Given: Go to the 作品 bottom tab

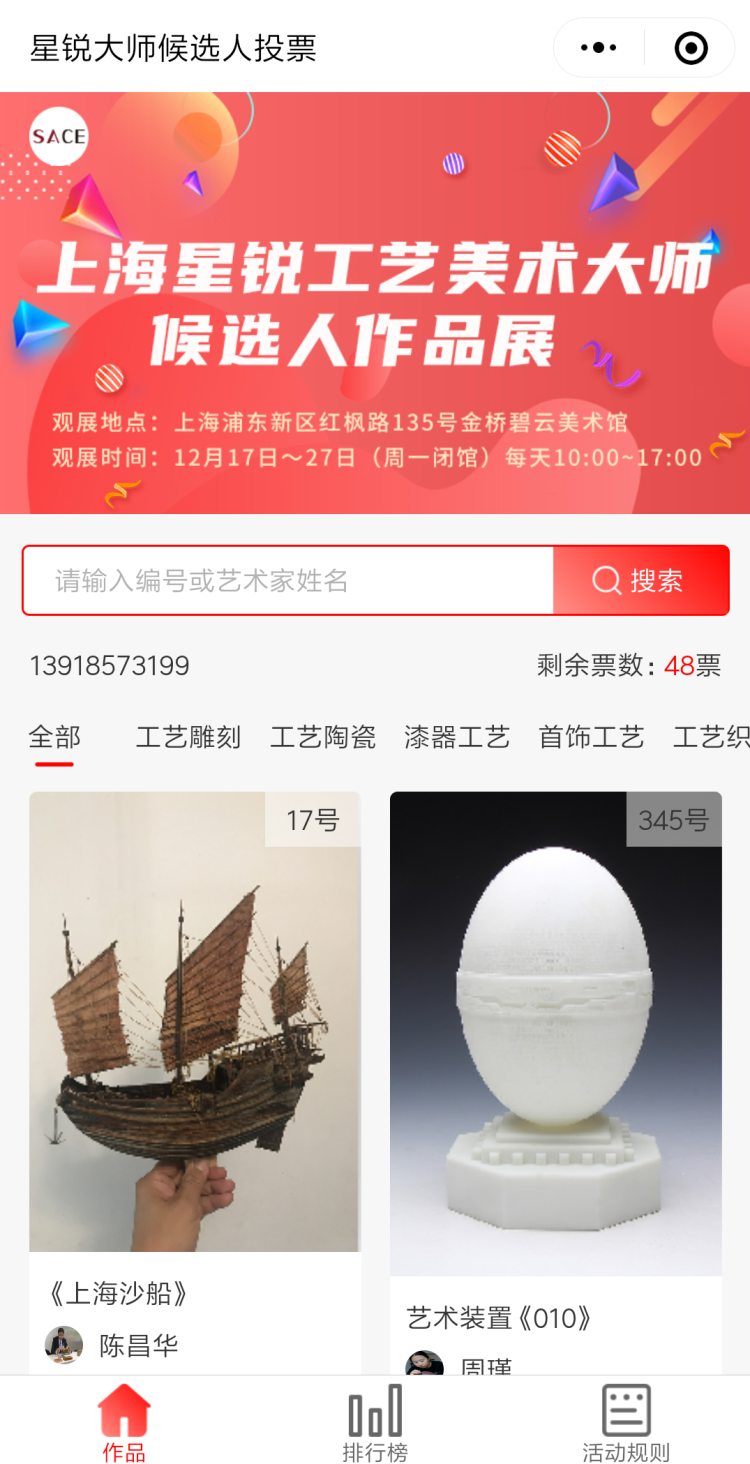Looking at the screenshot, I should (x=124, y=1422).
